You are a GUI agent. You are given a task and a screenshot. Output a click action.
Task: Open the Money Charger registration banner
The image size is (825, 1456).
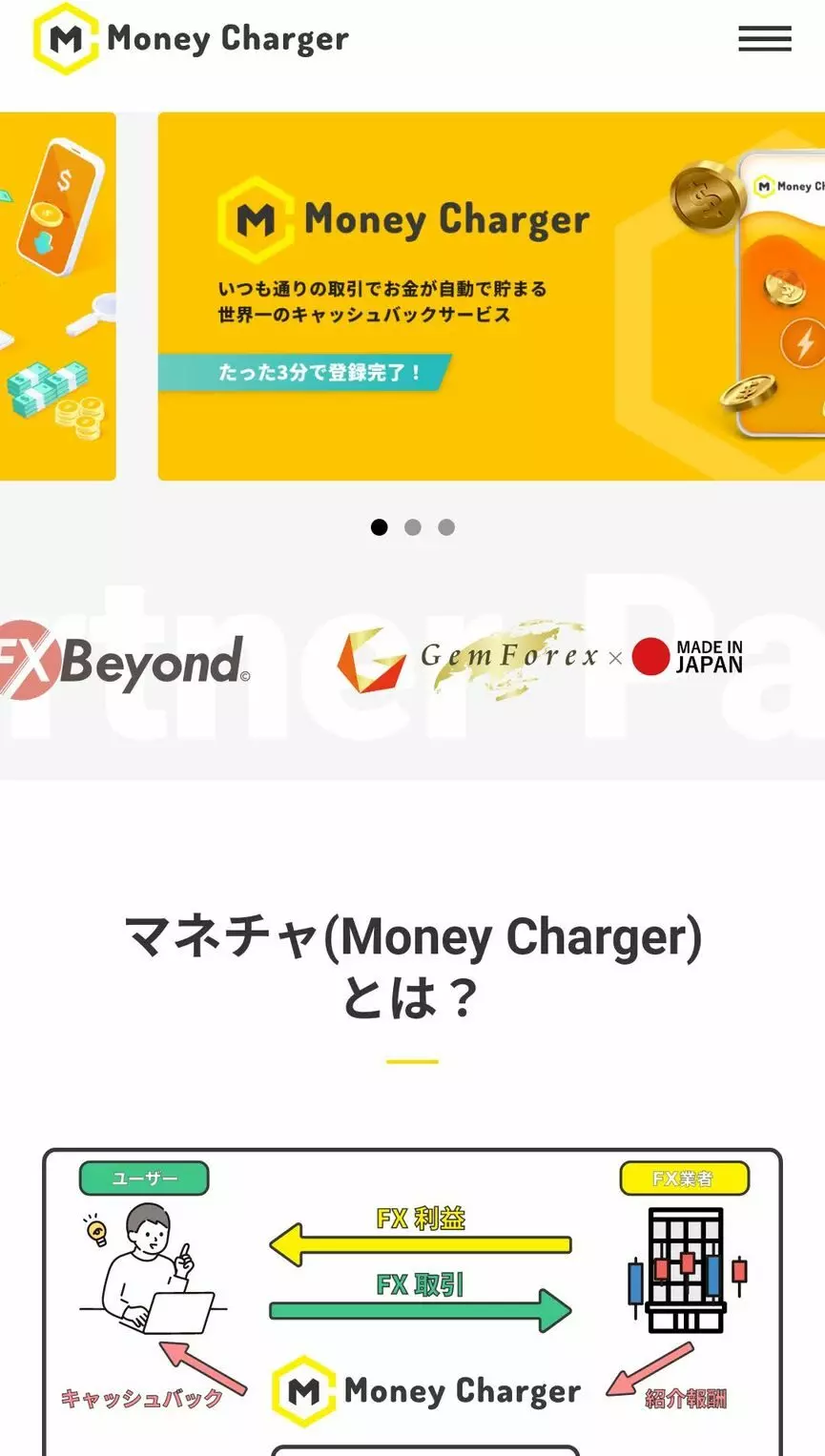pyautogui.click(x=491, y=297)
